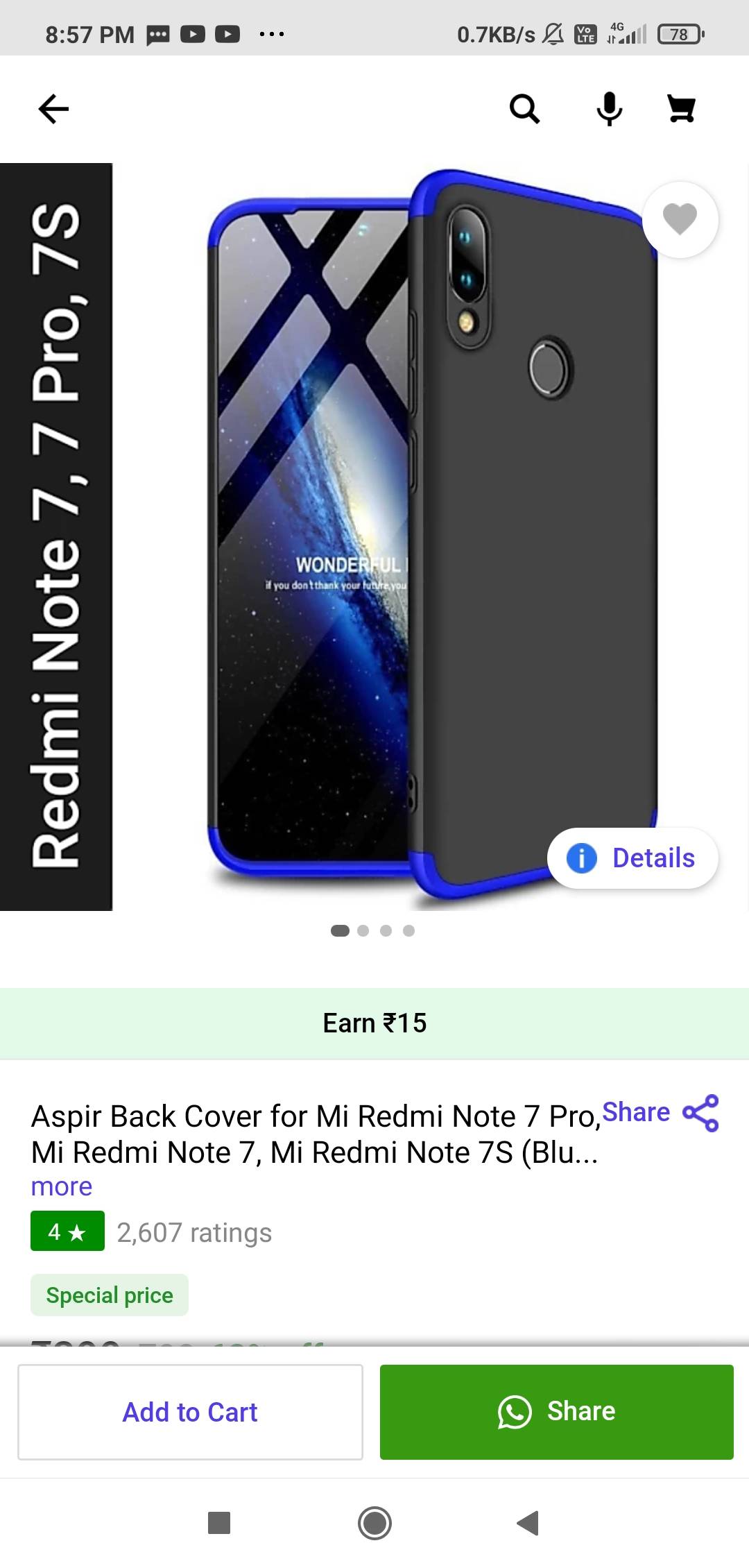Share product via green WhatsApp button
The image size is (749, 1568).
pyautogui.click(x=556, y=1412)
